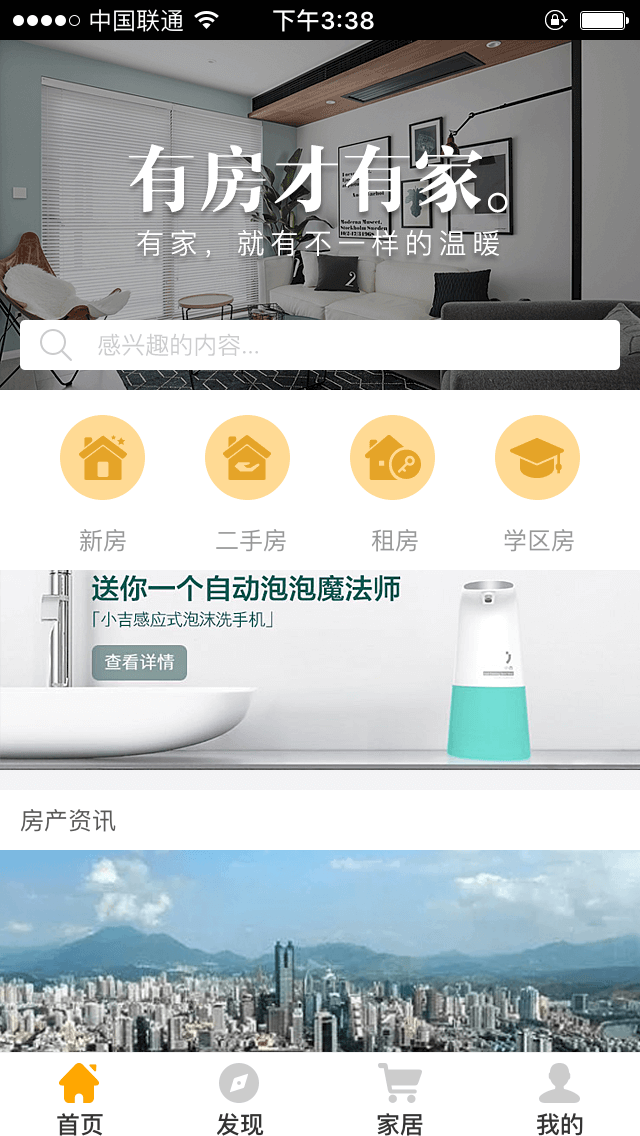Open the city skyline news article

coord(320,950)
